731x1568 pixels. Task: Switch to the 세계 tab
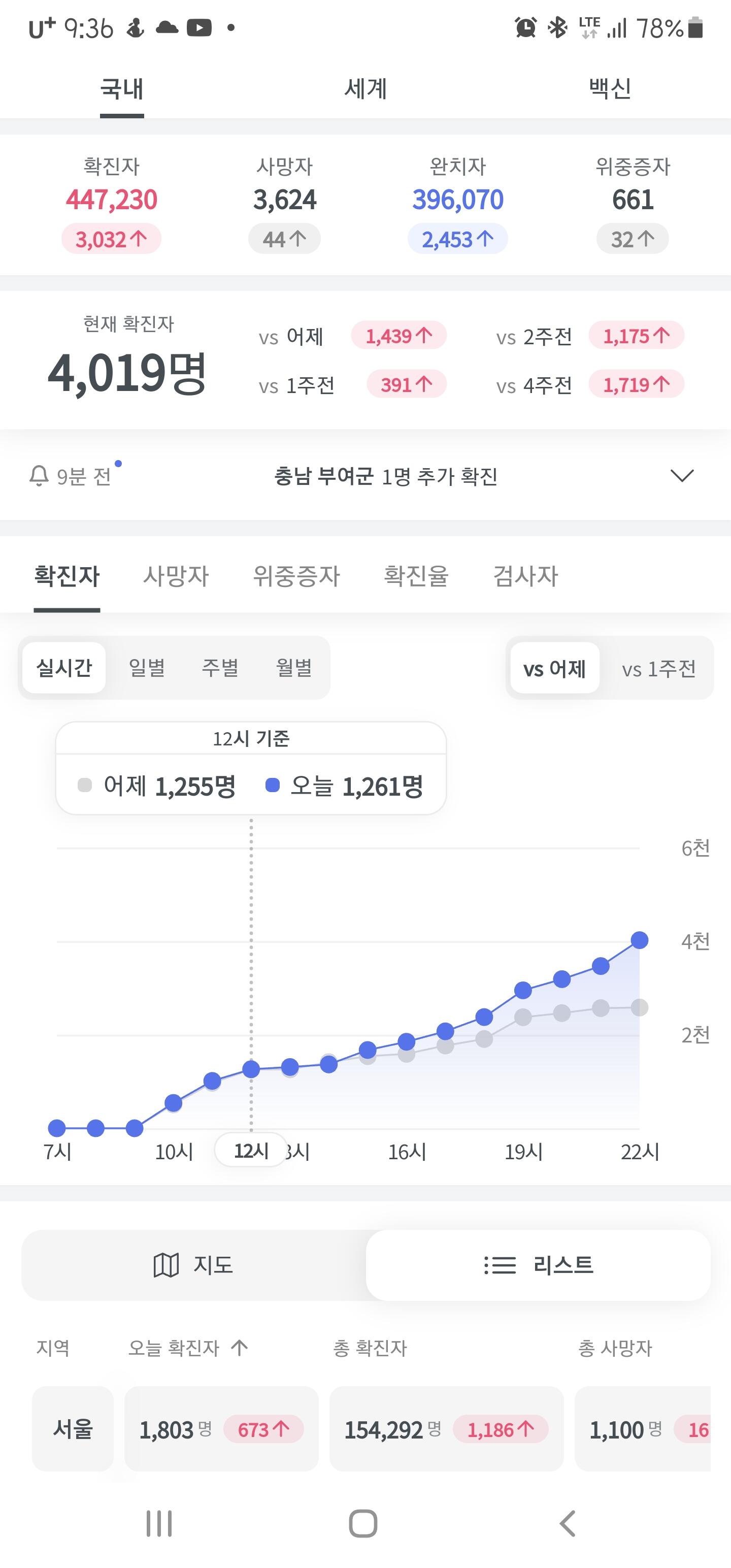pyautogui.click(x=365, y=89)
